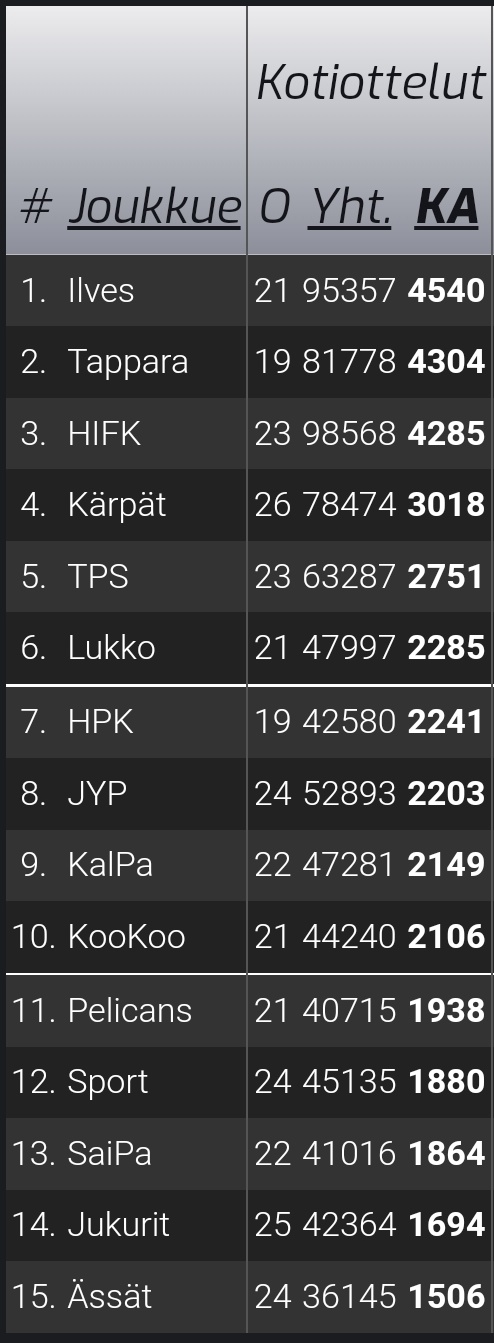
Task: Sort by KA average attendance header
Action: [447, 207]
